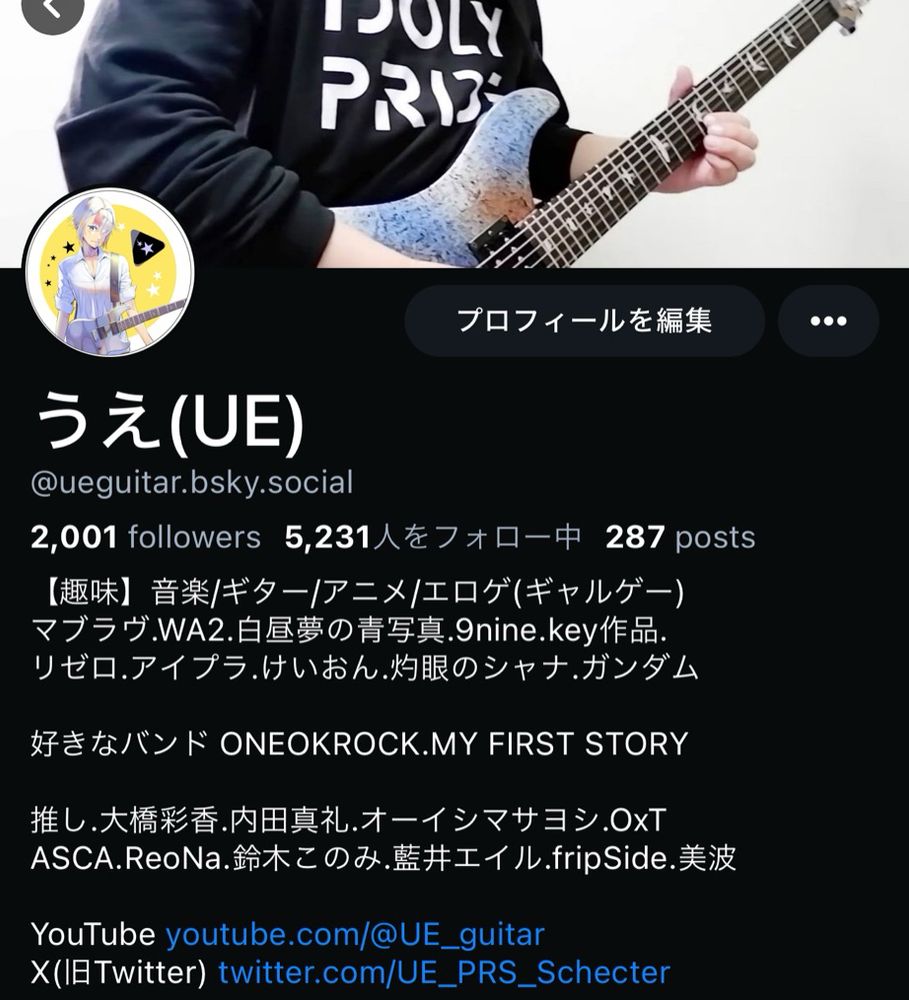Open the three-dot more options menu
The image size is (909, 1000).
(x=828, y=321)
